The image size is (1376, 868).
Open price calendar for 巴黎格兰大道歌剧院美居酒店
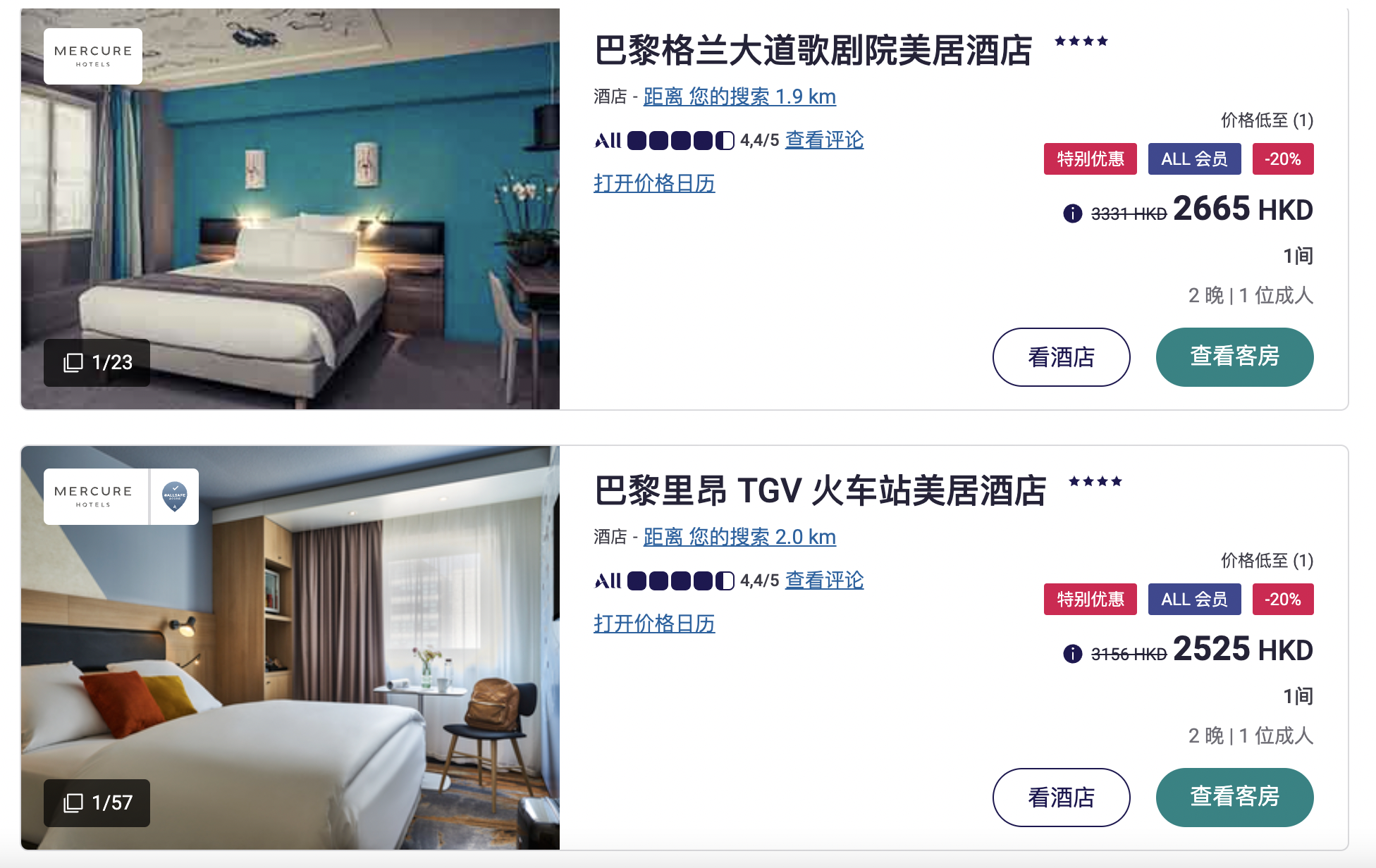coord(654,183)
